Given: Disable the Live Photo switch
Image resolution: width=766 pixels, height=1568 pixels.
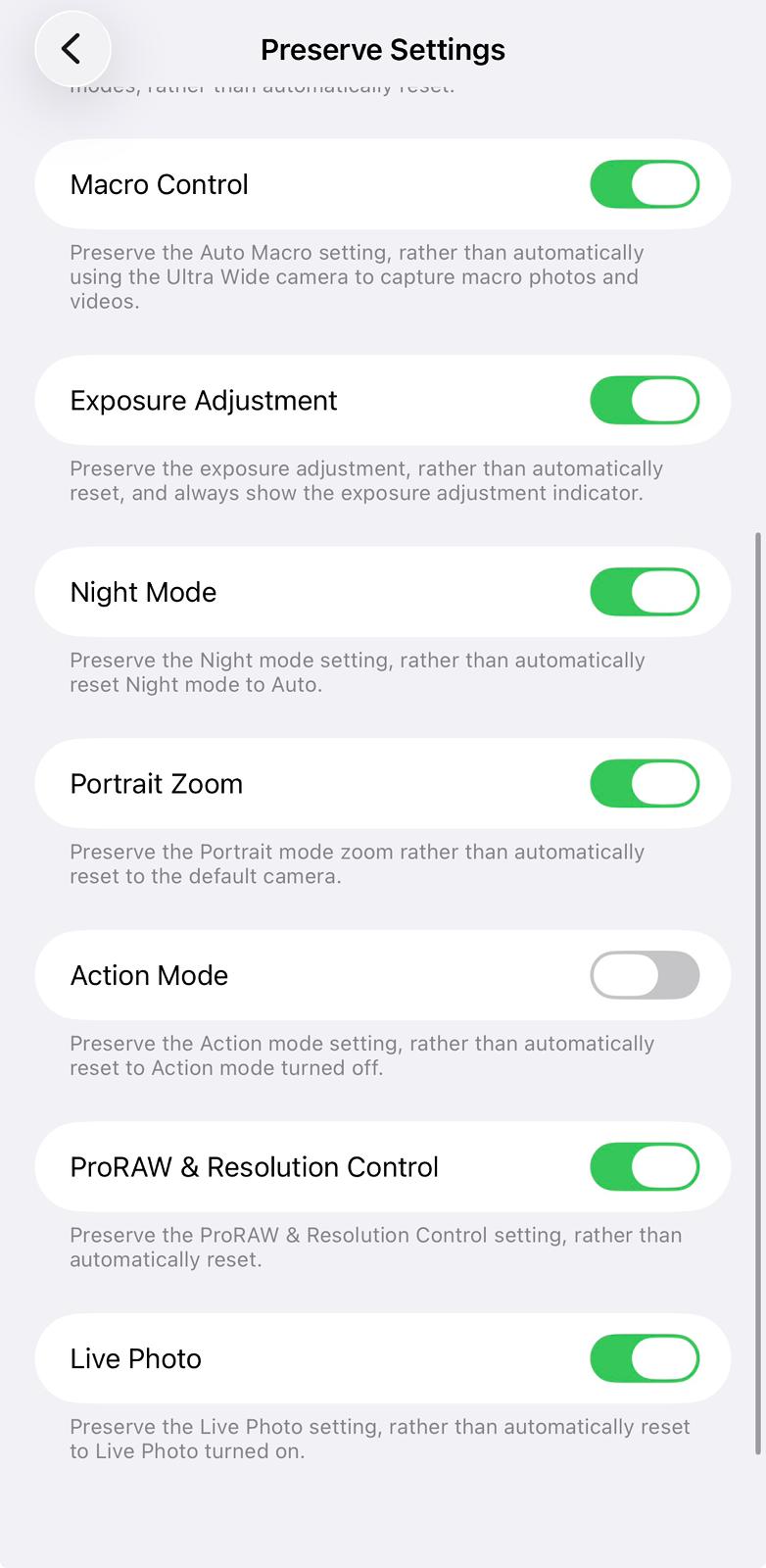Looking at the screenshot, I should (x=644, y=1358).
